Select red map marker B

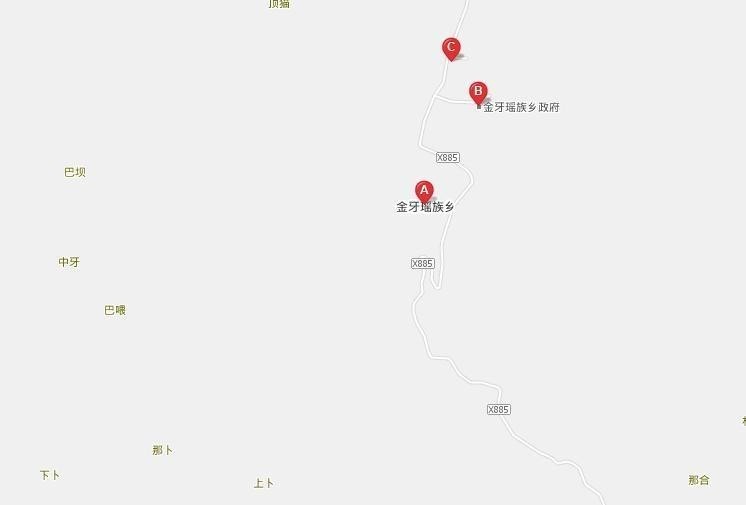tap(478, 92)
